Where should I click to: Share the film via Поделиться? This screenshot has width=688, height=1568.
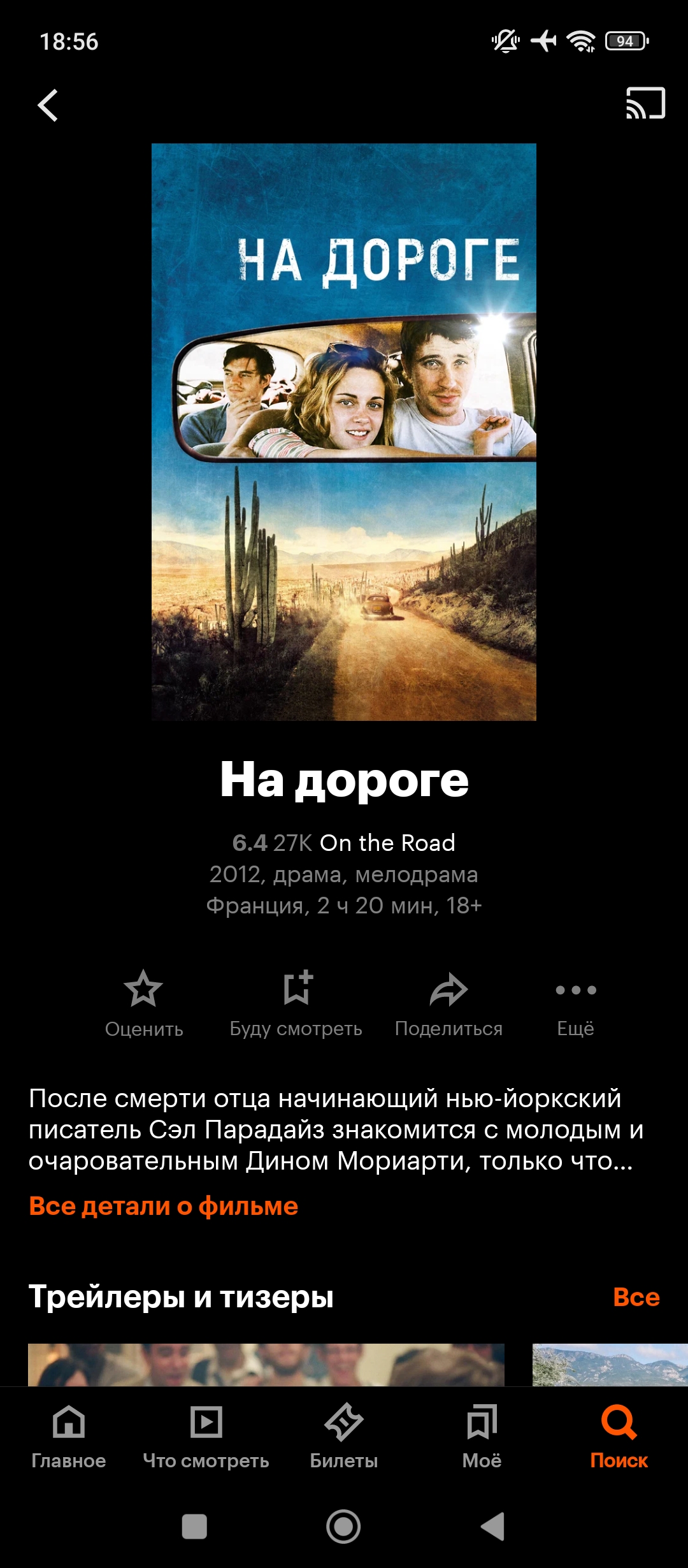click(x=448, y=1001)
